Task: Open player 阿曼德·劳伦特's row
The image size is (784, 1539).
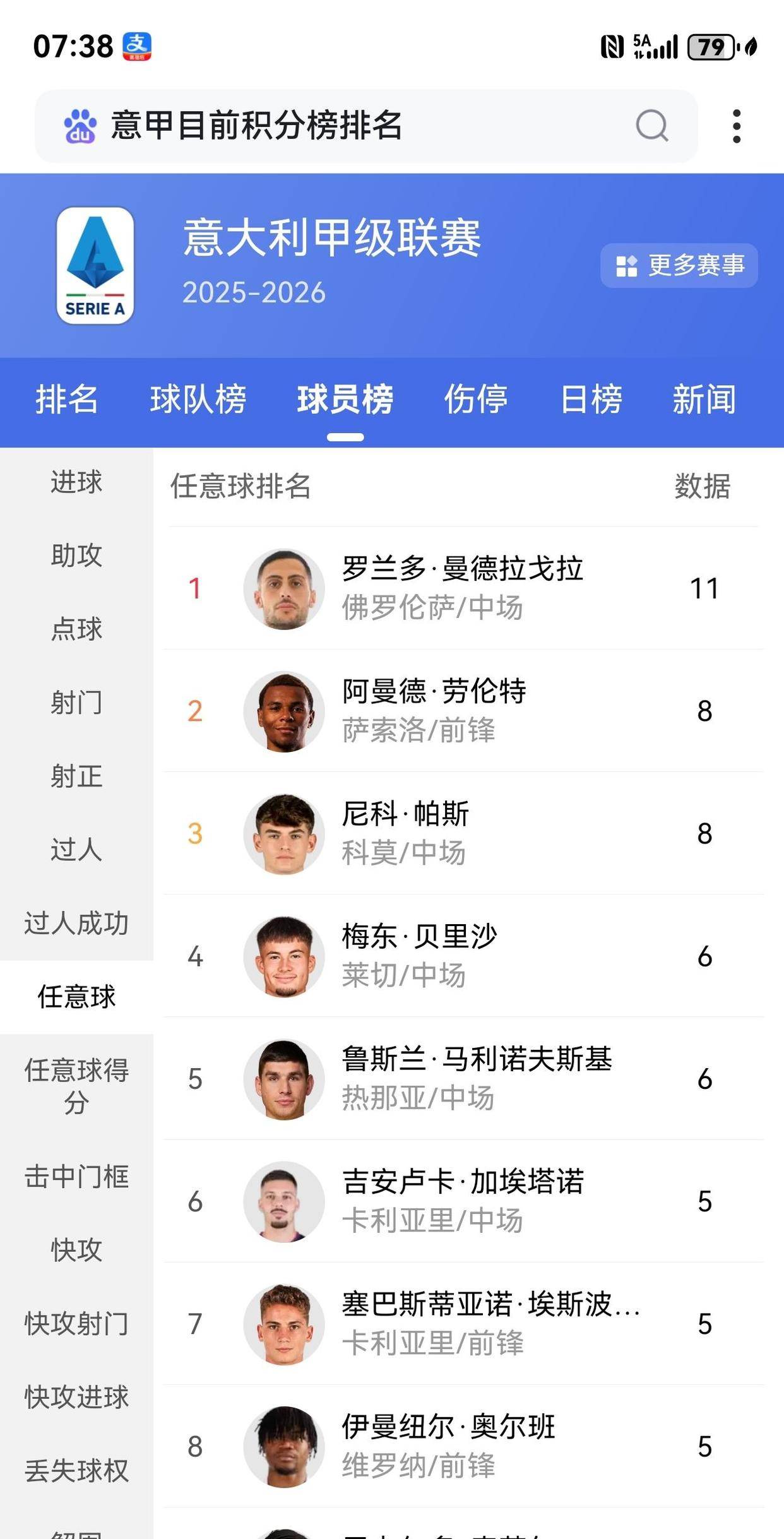Action: 462,711
